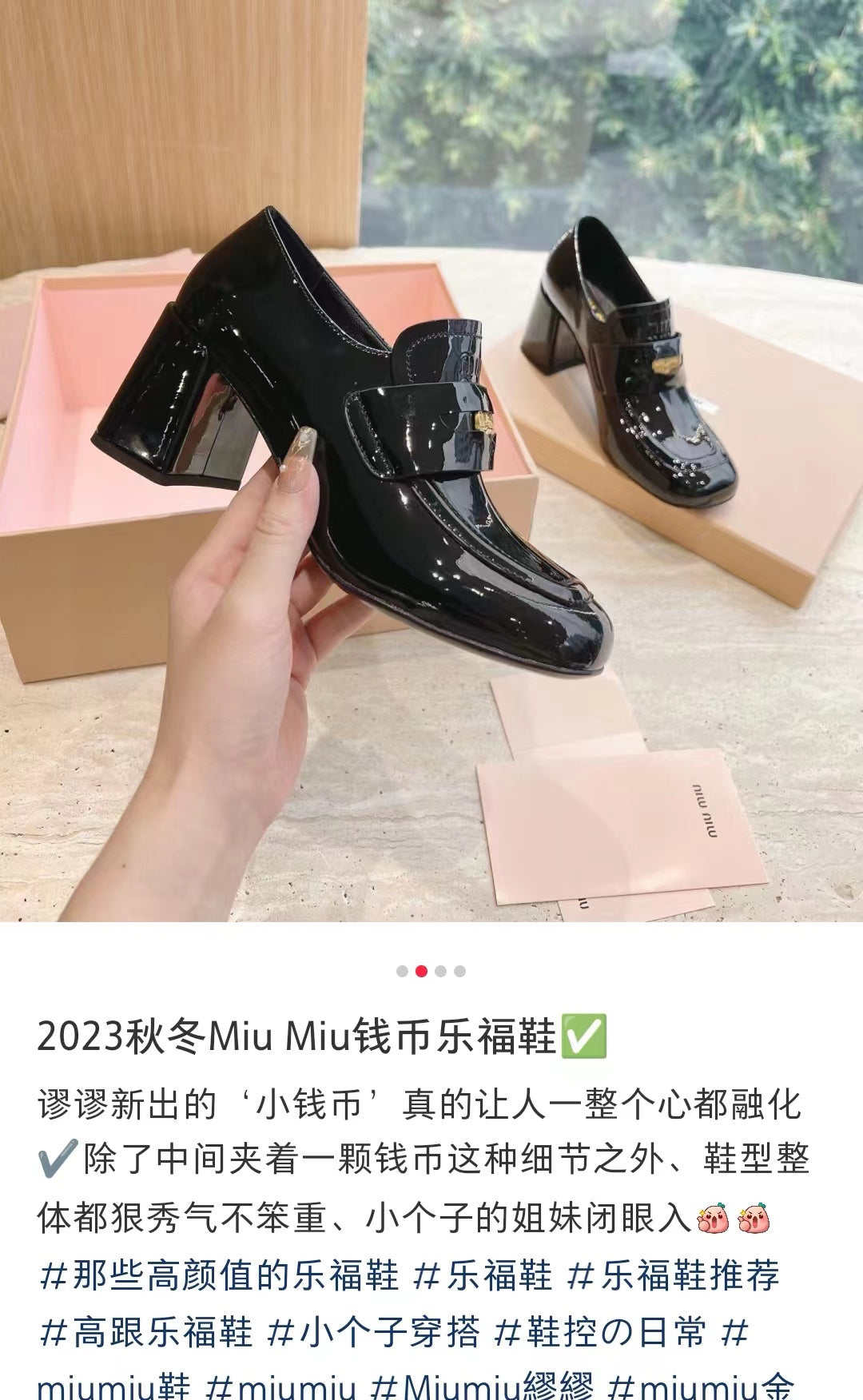Open hashtag #高跟乐福鞋
This screenshot has width=863, height=1400.
point(145,1333)
